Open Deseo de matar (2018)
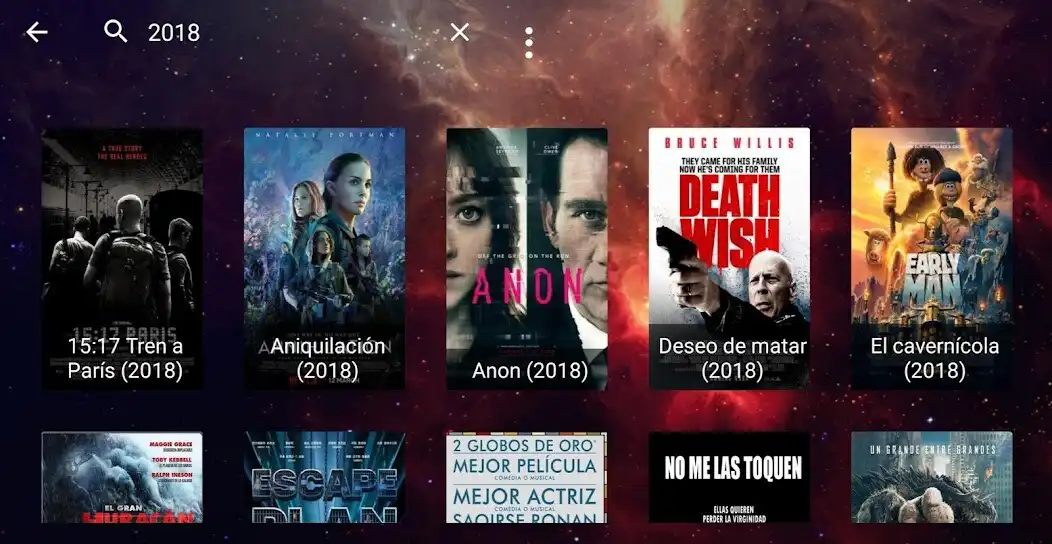 (729, 258)
